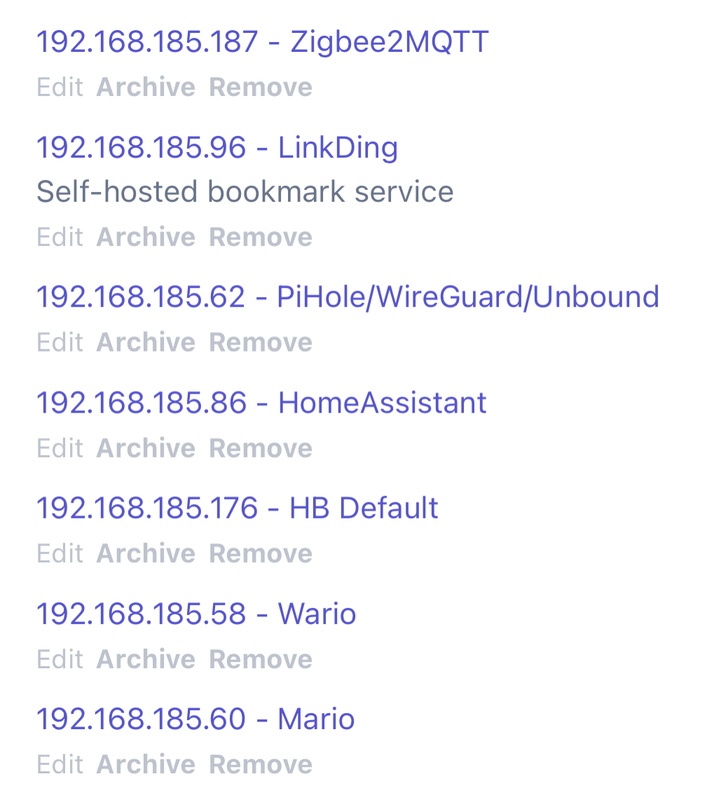Archive the HB Default bookmark
Image resolution: width=707 pixels, height=800 pixels.
click(145, 554)
